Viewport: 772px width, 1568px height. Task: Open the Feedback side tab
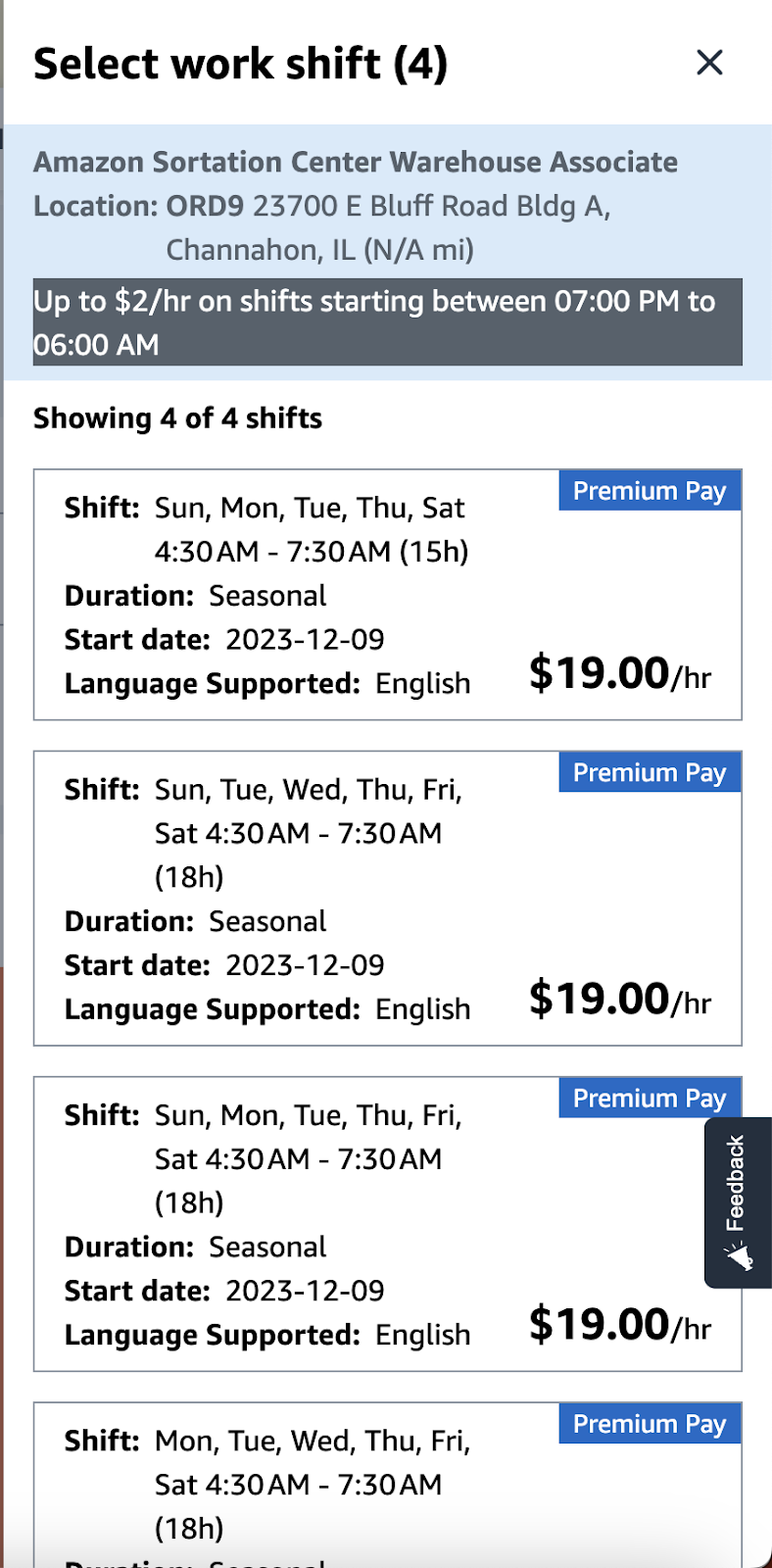738,1202
